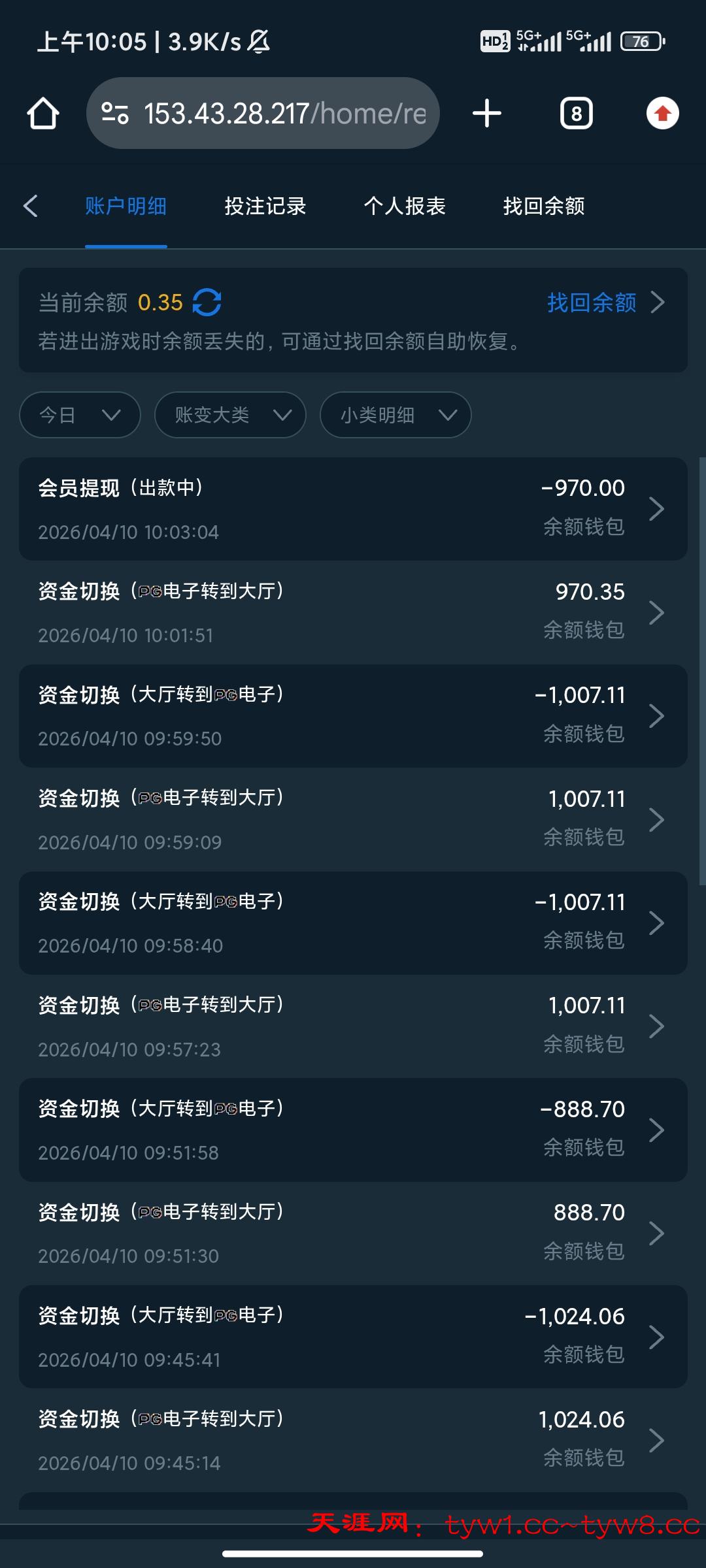Switch to the 个人报表 tab
Image resolution: width=706 pixels, height=1568 pixels.
tap(405, 206)
